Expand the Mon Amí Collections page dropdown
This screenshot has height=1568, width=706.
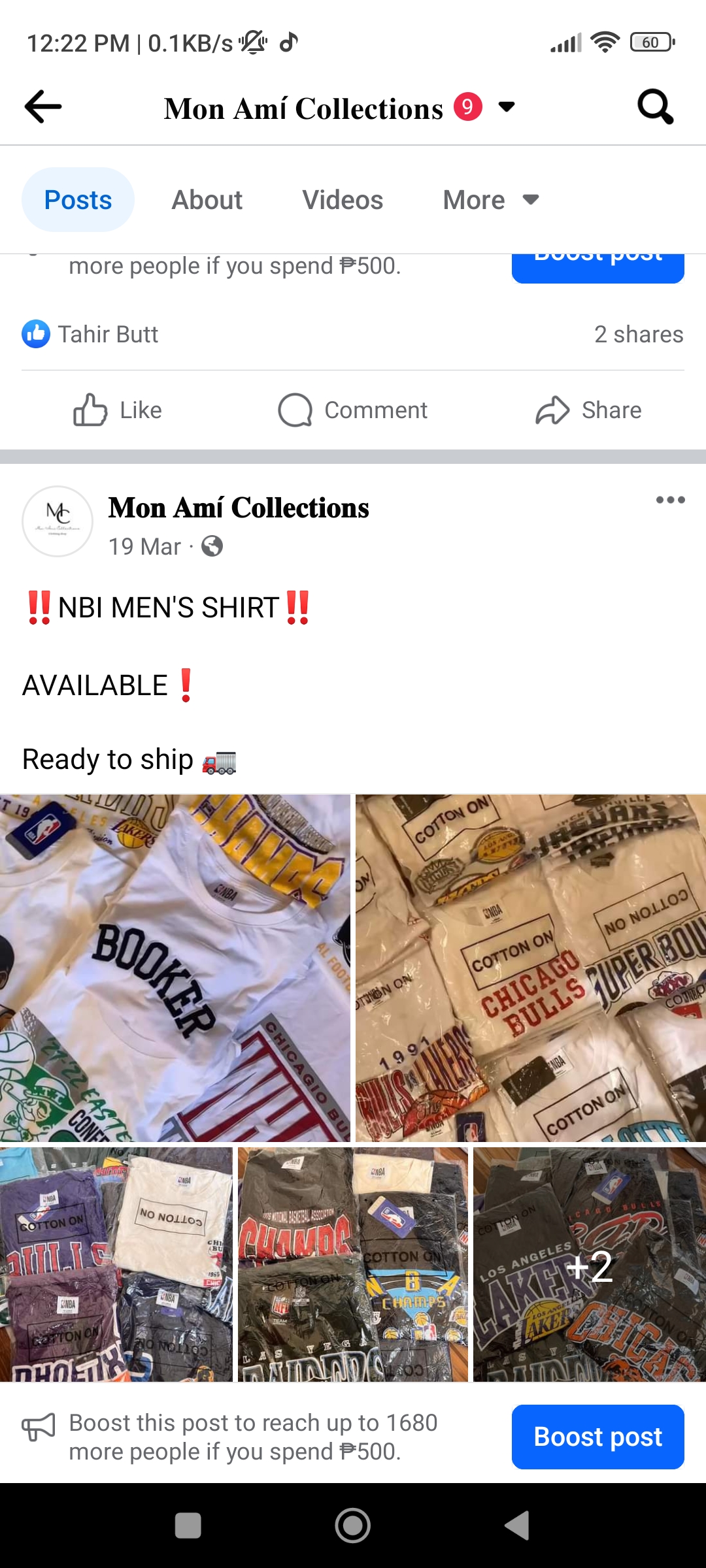click(x=507, y=107)
